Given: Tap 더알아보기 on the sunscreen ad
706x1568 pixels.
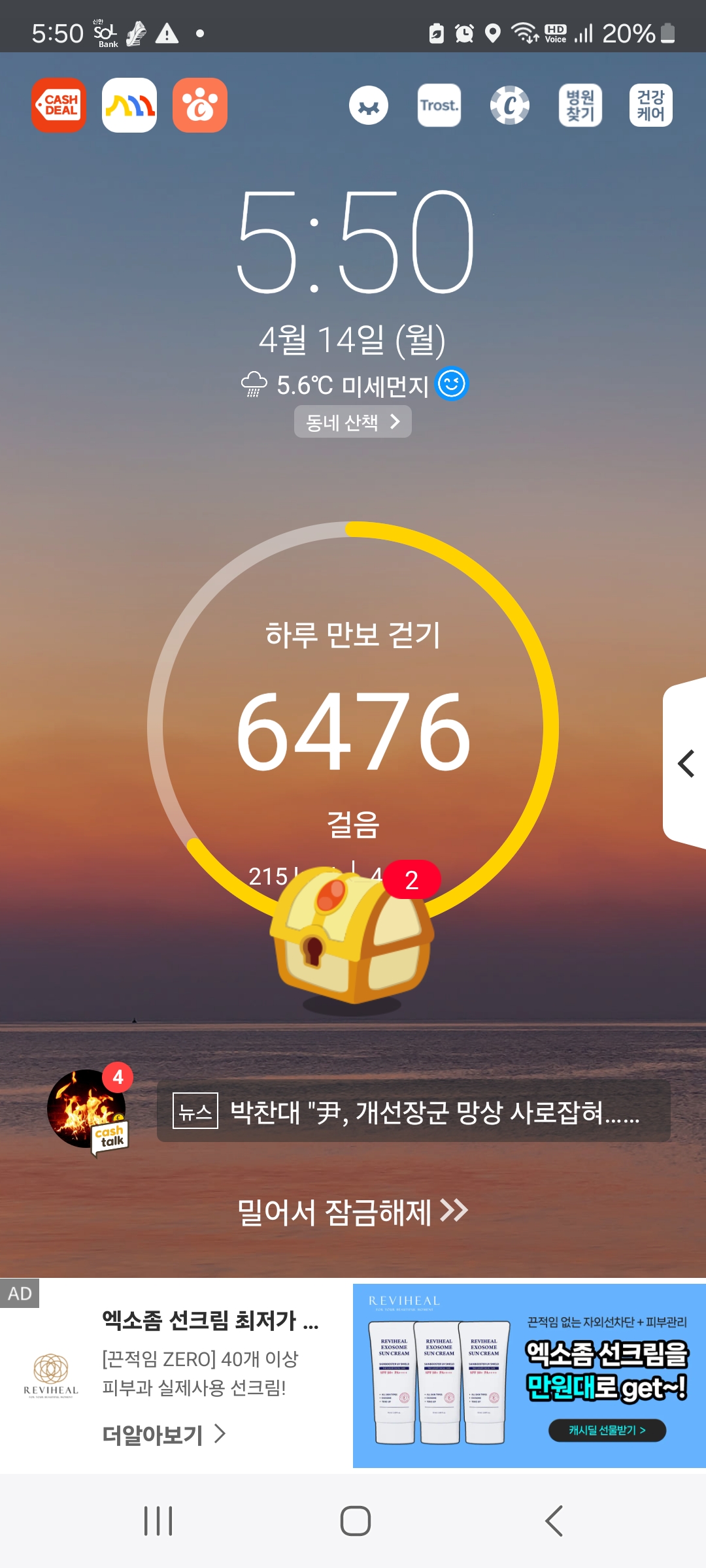Looking at the screenshot, I should tap(163, 1434).
